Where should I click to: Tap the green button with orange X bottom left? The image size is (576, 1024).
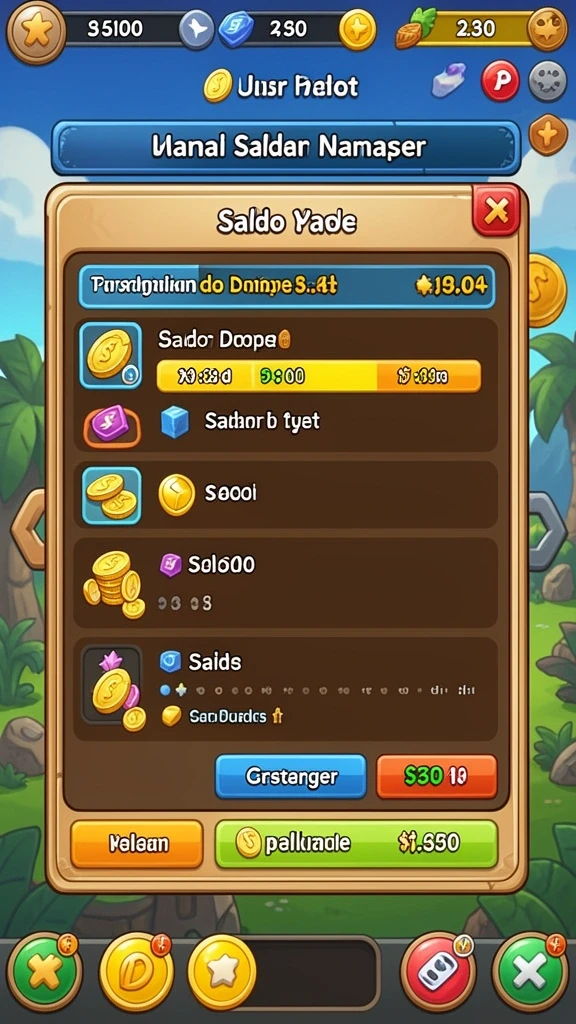44,972
